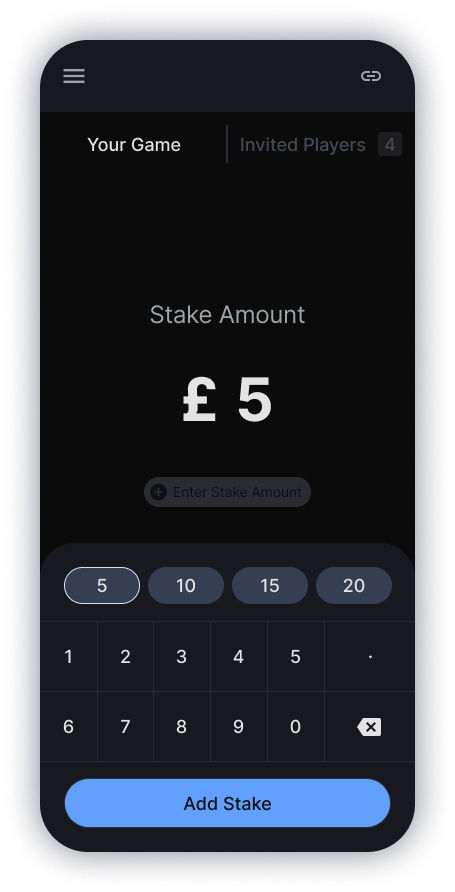
Task: Tap the Enter Stake Amount field
Action: [228, 492]
